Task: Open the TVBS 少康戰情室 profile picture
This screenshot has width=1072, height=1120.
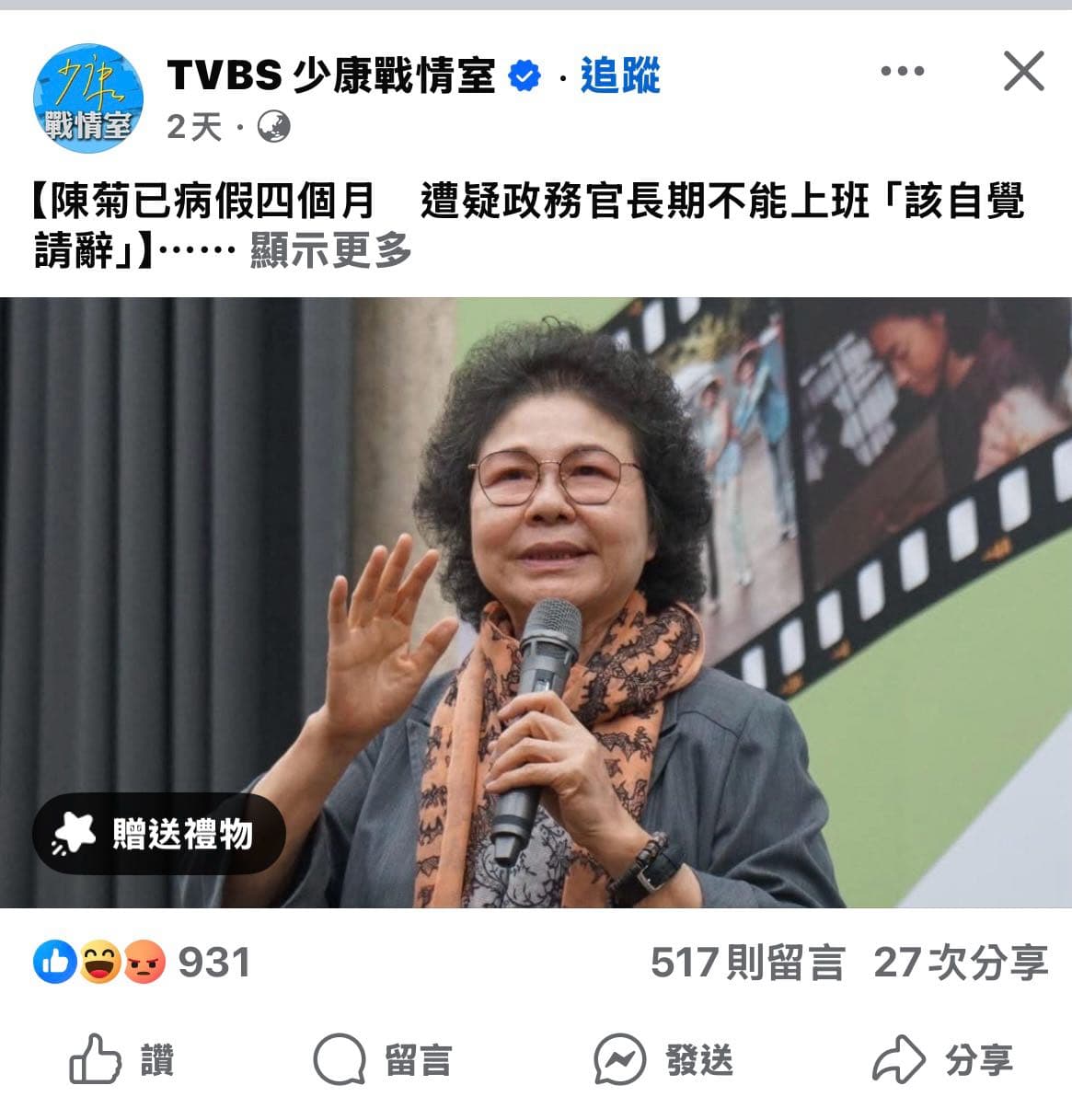Action: tap(87, 98)
